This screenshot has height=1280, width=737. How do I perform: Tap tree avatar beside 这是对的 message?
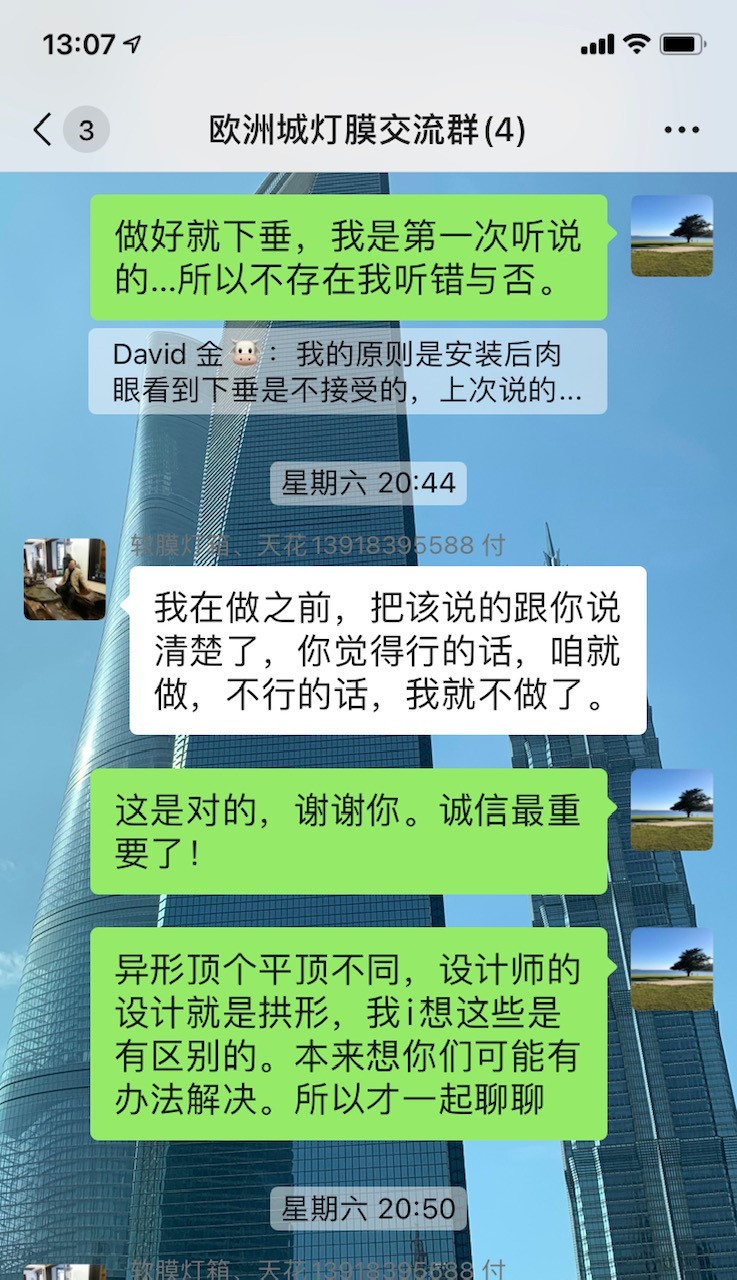point(671,810)
